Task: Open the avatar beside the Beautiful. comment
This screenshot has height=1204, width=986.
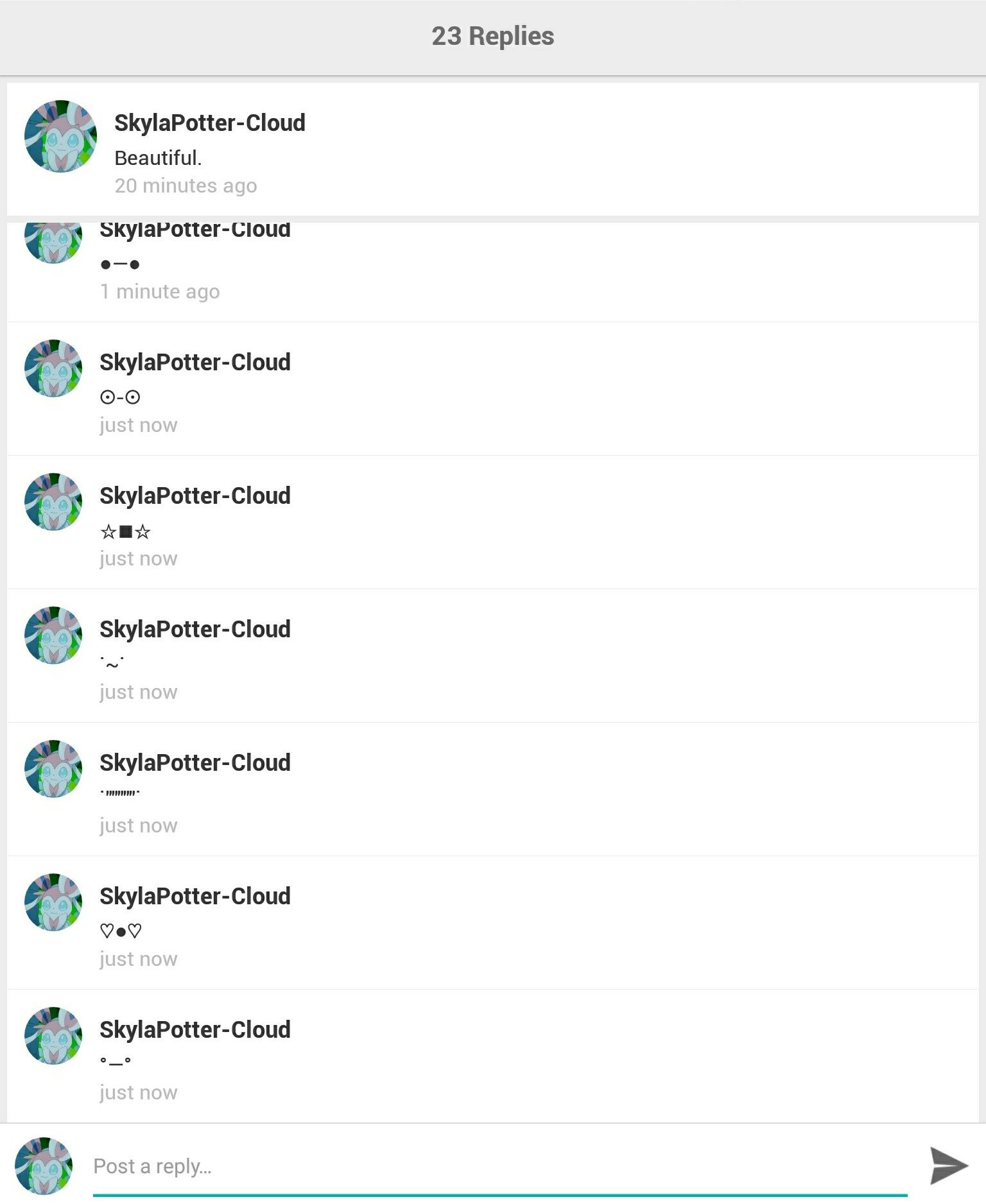Action: [x=60, y=136]
